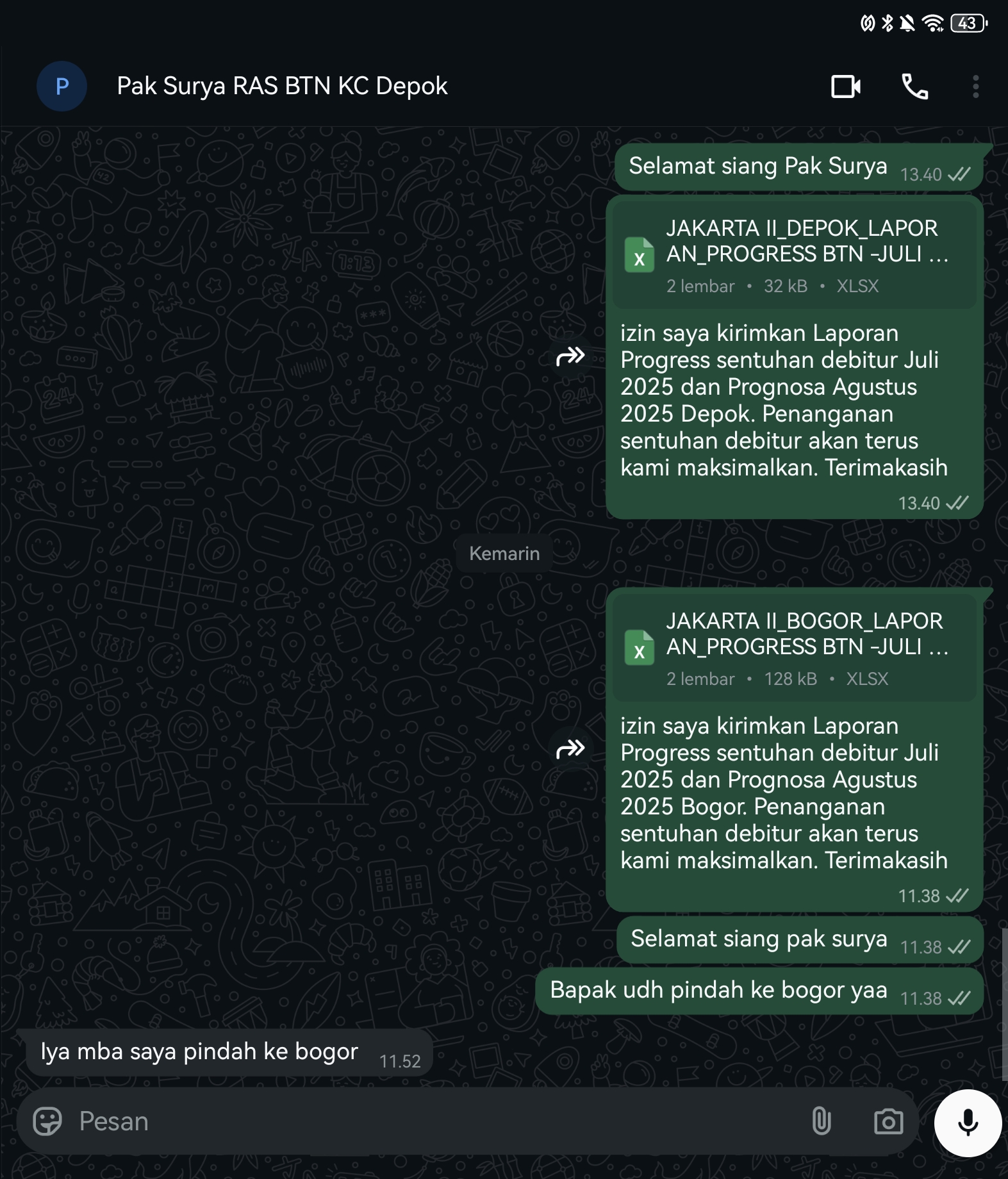Open the contact's profile picture avatar
Image resolution: width=1008 pixels, height=1179 pixels.
pyautogui.click(x=62, y=87)
